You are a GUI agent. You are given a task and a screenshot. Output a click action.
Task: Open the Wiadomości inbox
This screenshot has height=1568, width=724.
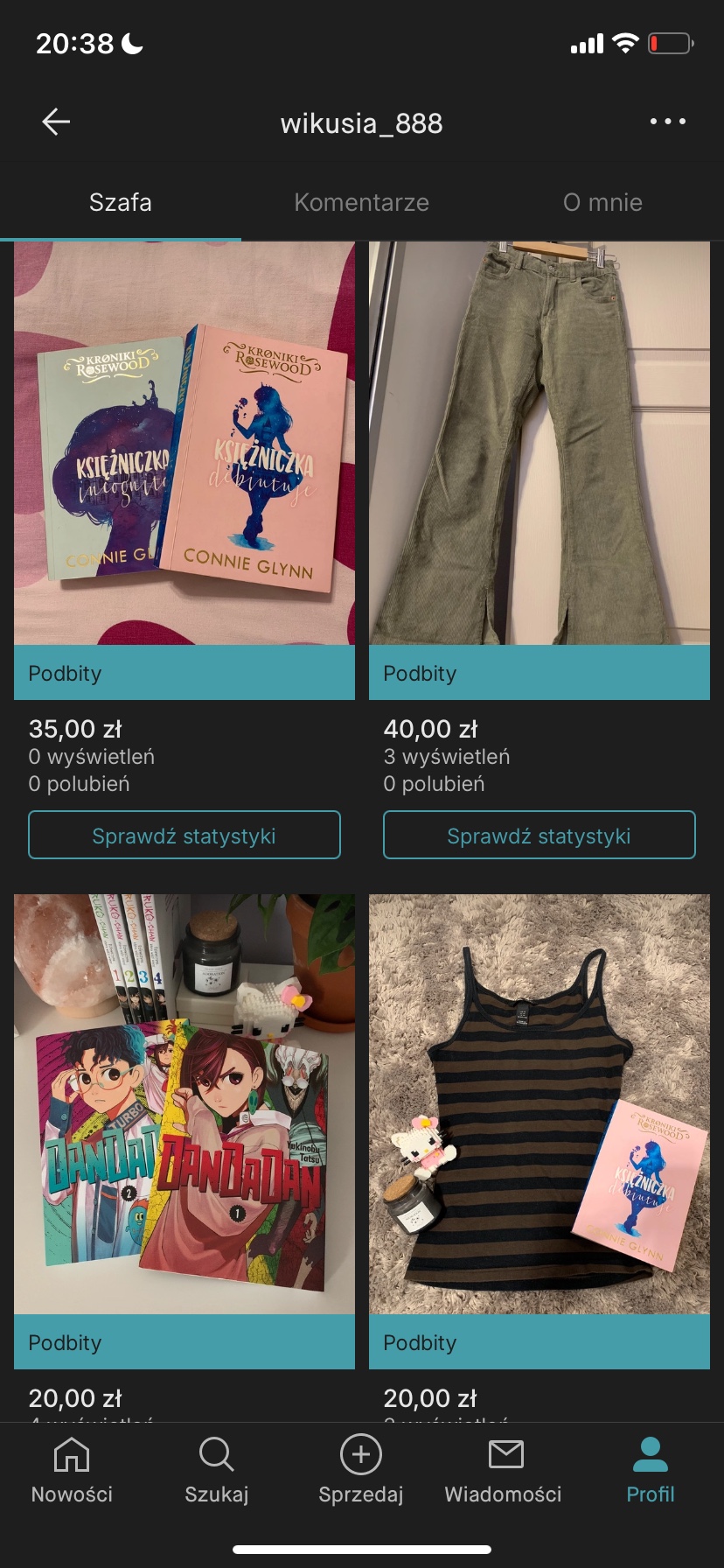pos(504,1471)
